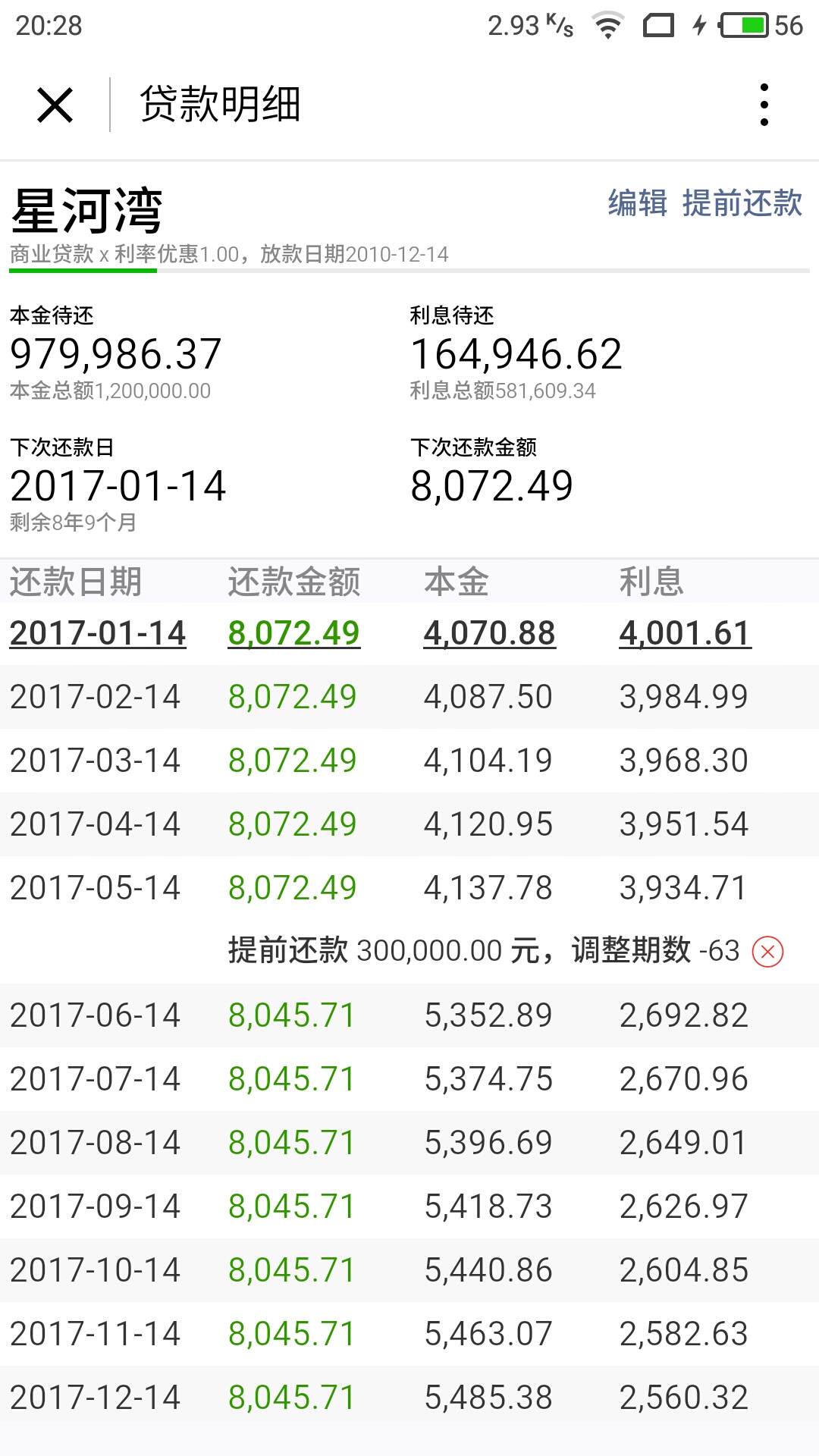Tap the 编辑 link to edit loan
The height and width of the screenshot is (1456, 819).
(637, 203)
